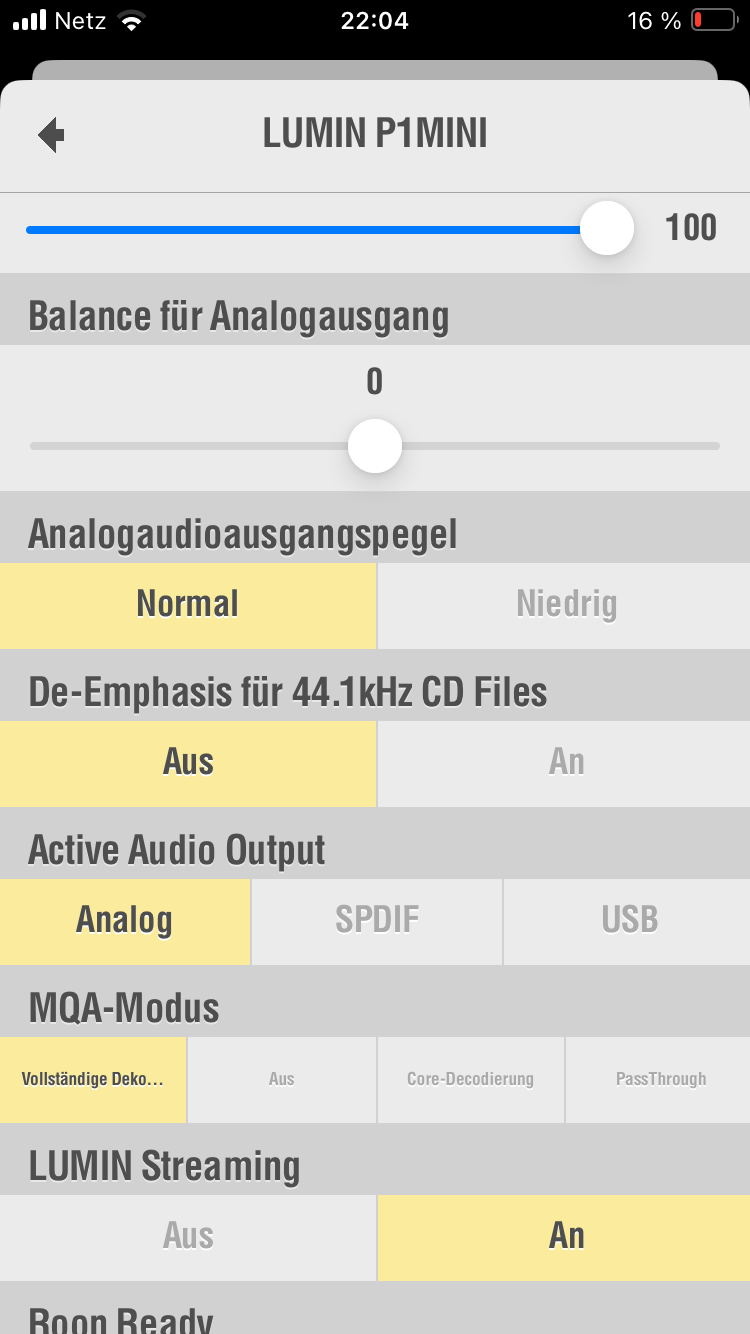The width and height of the screenshot is (750, 1334).
Task: Select Aus for De-Emphasis
Action: click(x=188, y=763)
